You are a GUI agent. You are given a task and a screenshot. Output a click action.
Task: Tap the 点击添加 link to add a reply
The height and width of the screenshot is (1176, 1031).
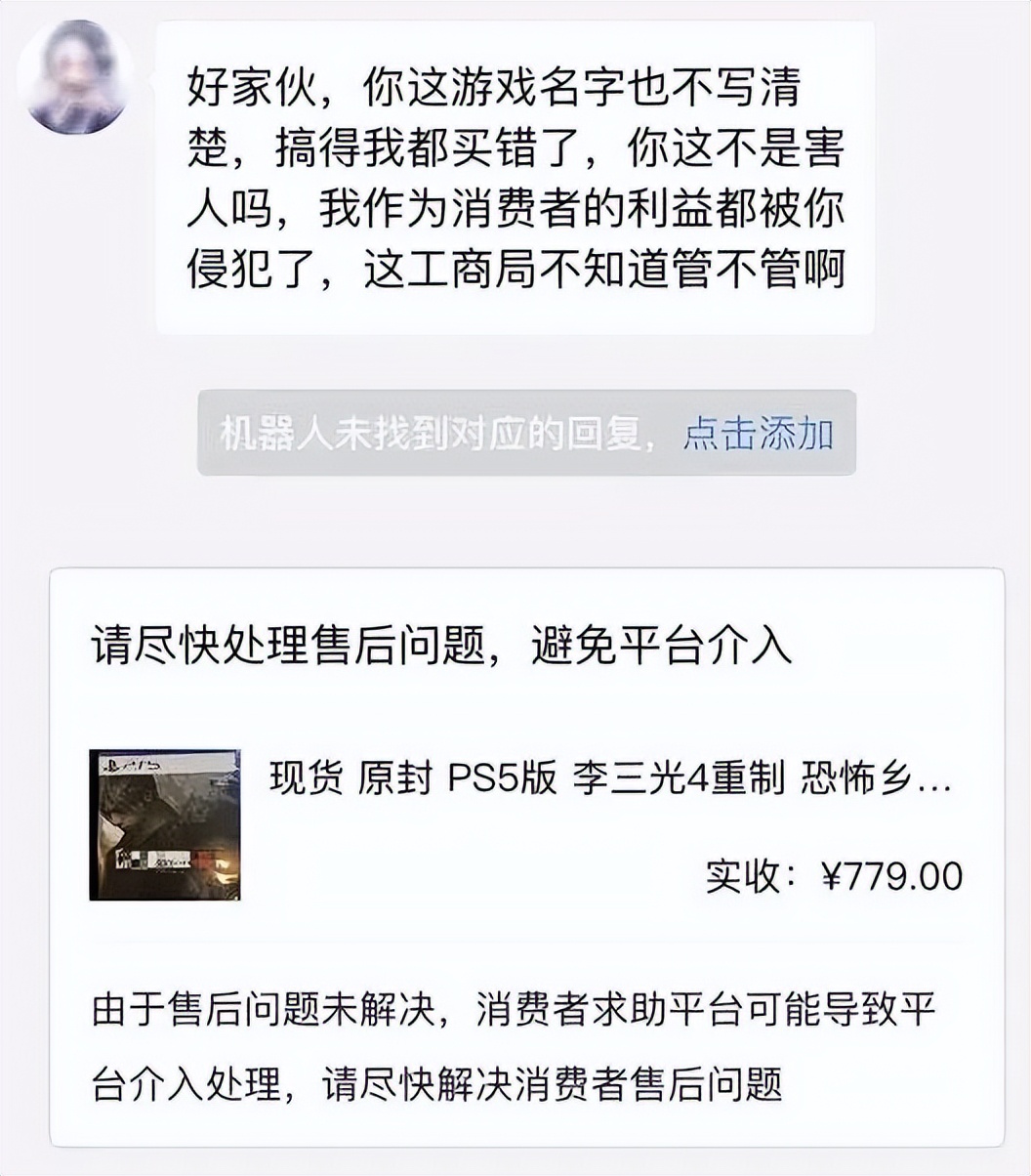pos(758,433)
